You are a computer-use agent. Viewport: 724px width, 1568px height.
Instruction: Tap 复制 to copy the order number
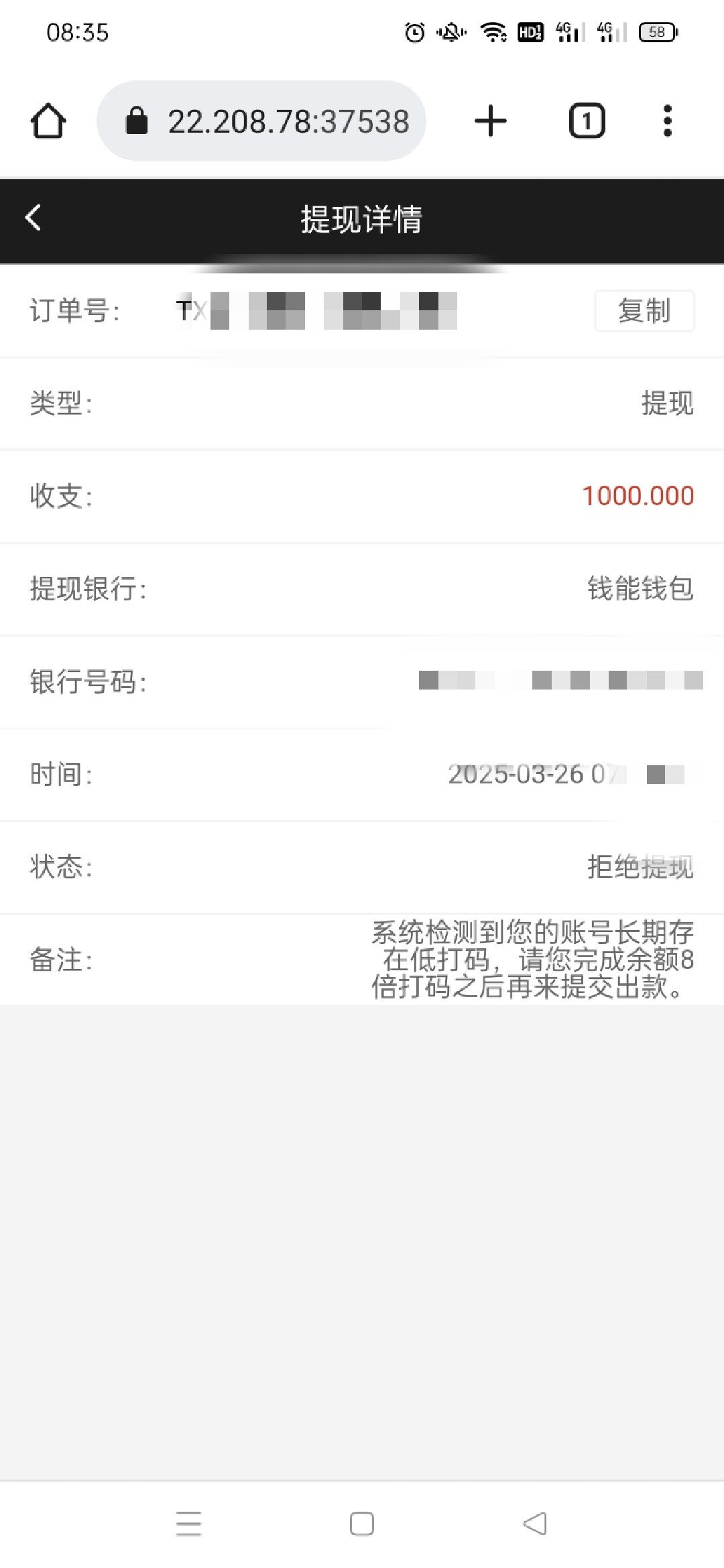tap(644, 311)
